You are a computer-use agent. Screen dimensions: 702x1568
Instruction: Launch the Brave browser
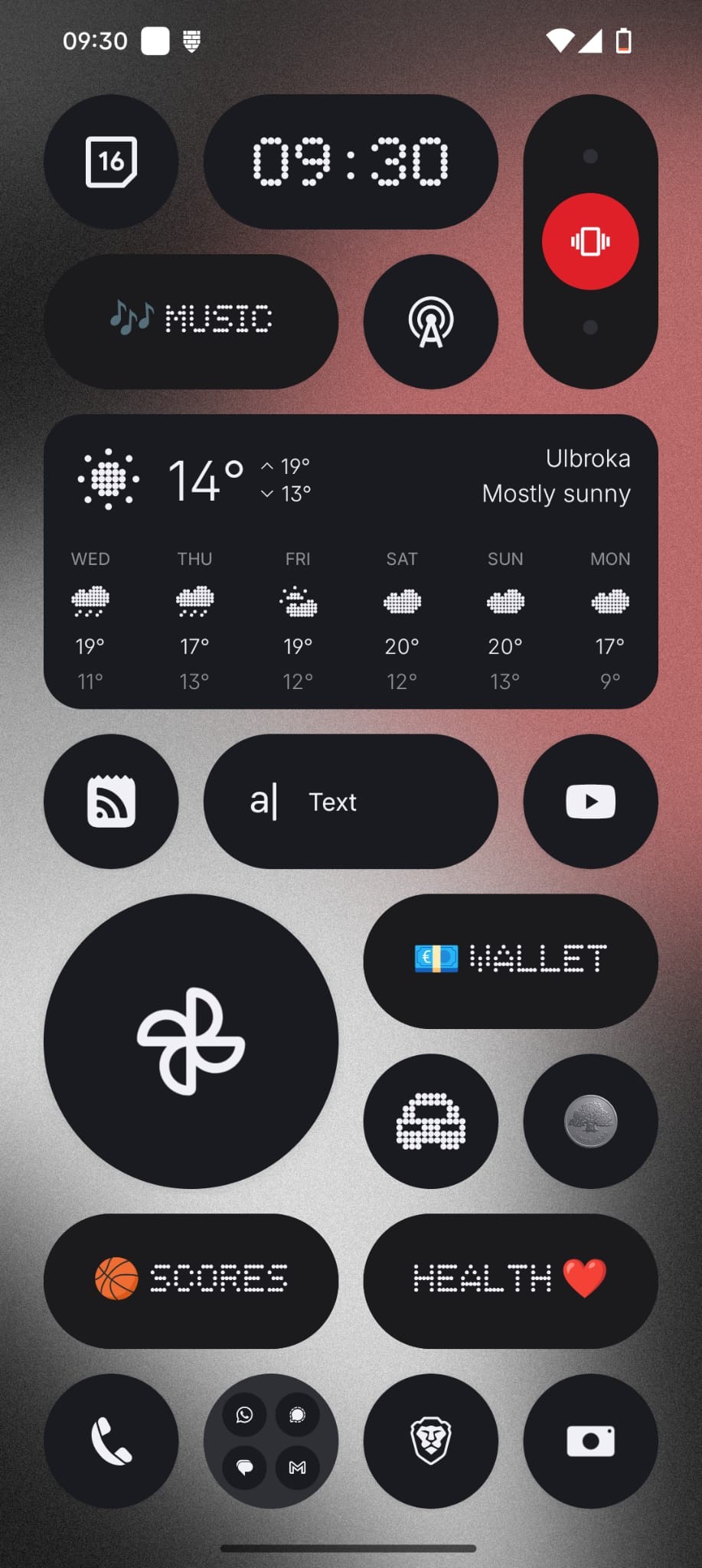click(430, 1440)
